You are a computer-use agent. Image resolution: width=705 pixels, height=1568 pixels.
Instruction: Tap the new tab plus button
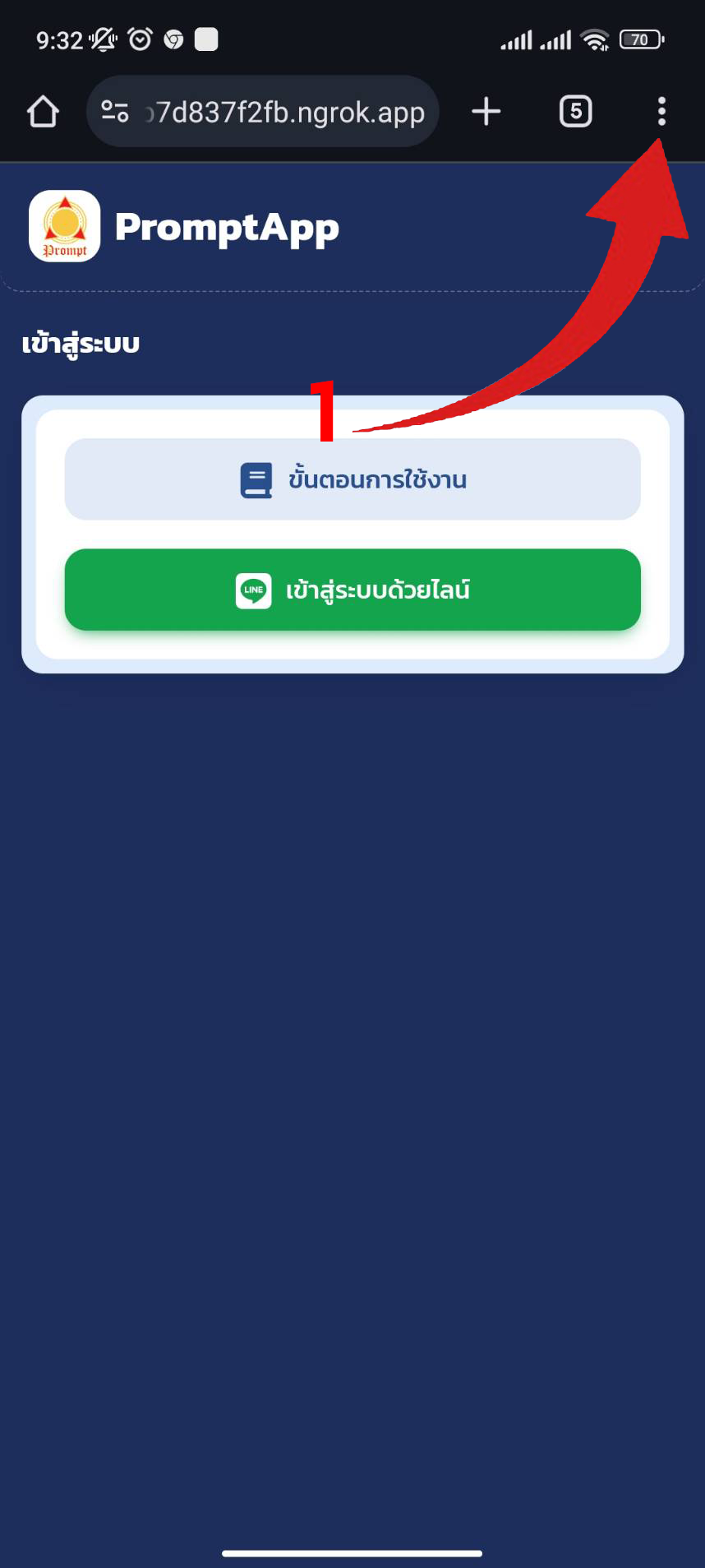coord(486,112)
